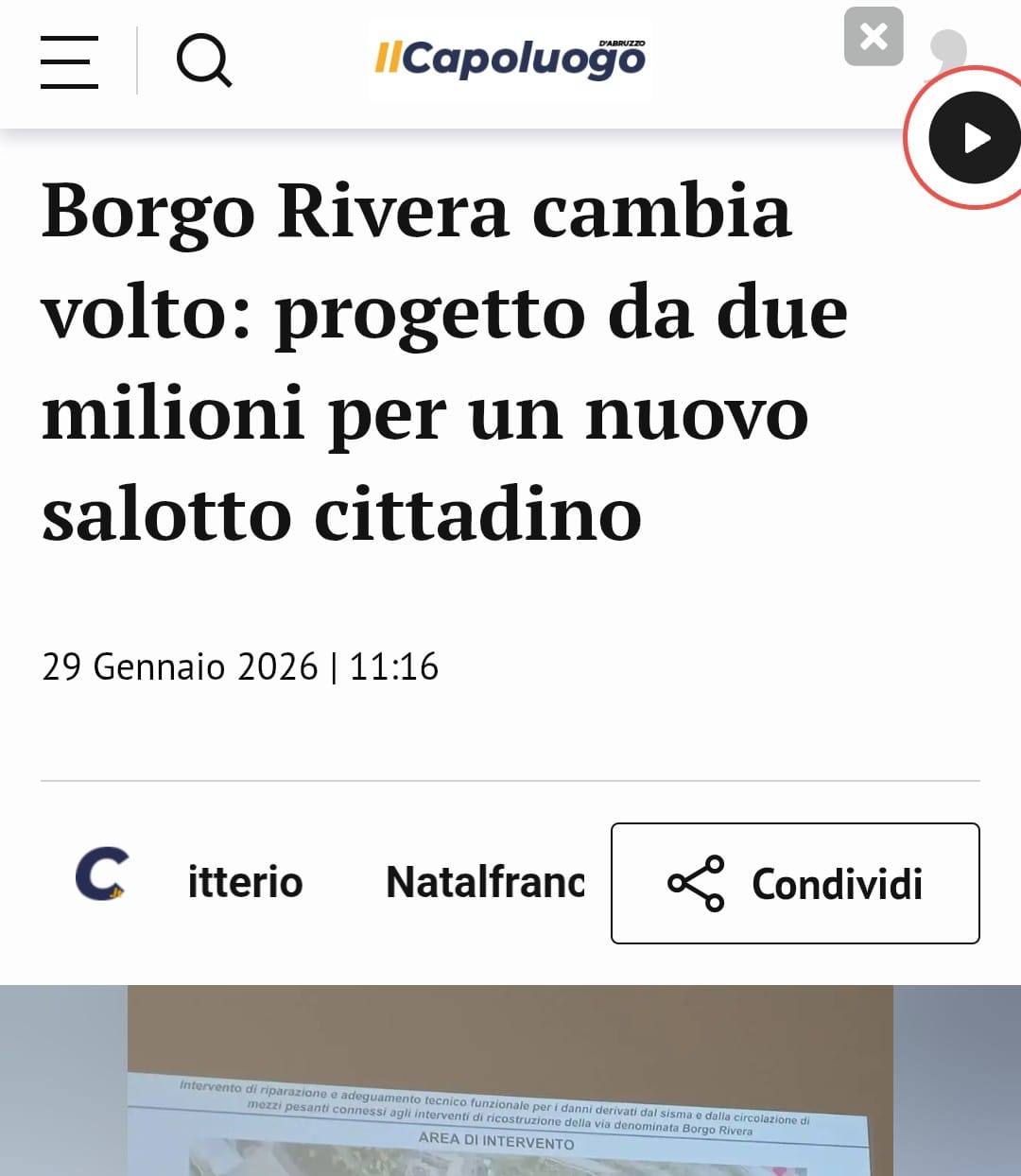Share article with Condividi button
The height and width of the screenshot is (1176, 1021).
tap(795, 883)
